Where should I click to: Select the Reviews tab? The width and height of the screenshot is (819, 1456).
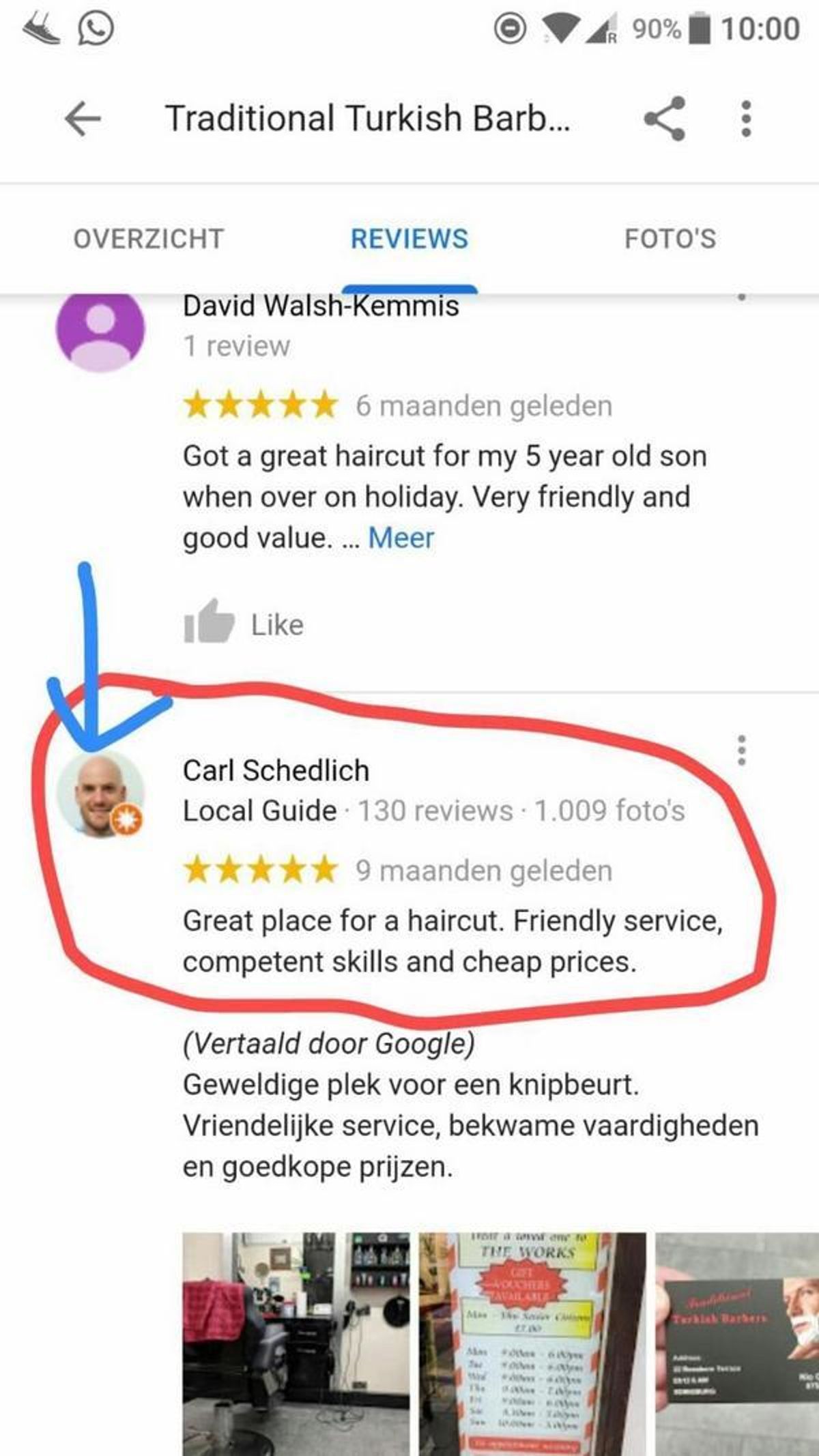pos(409,239)
